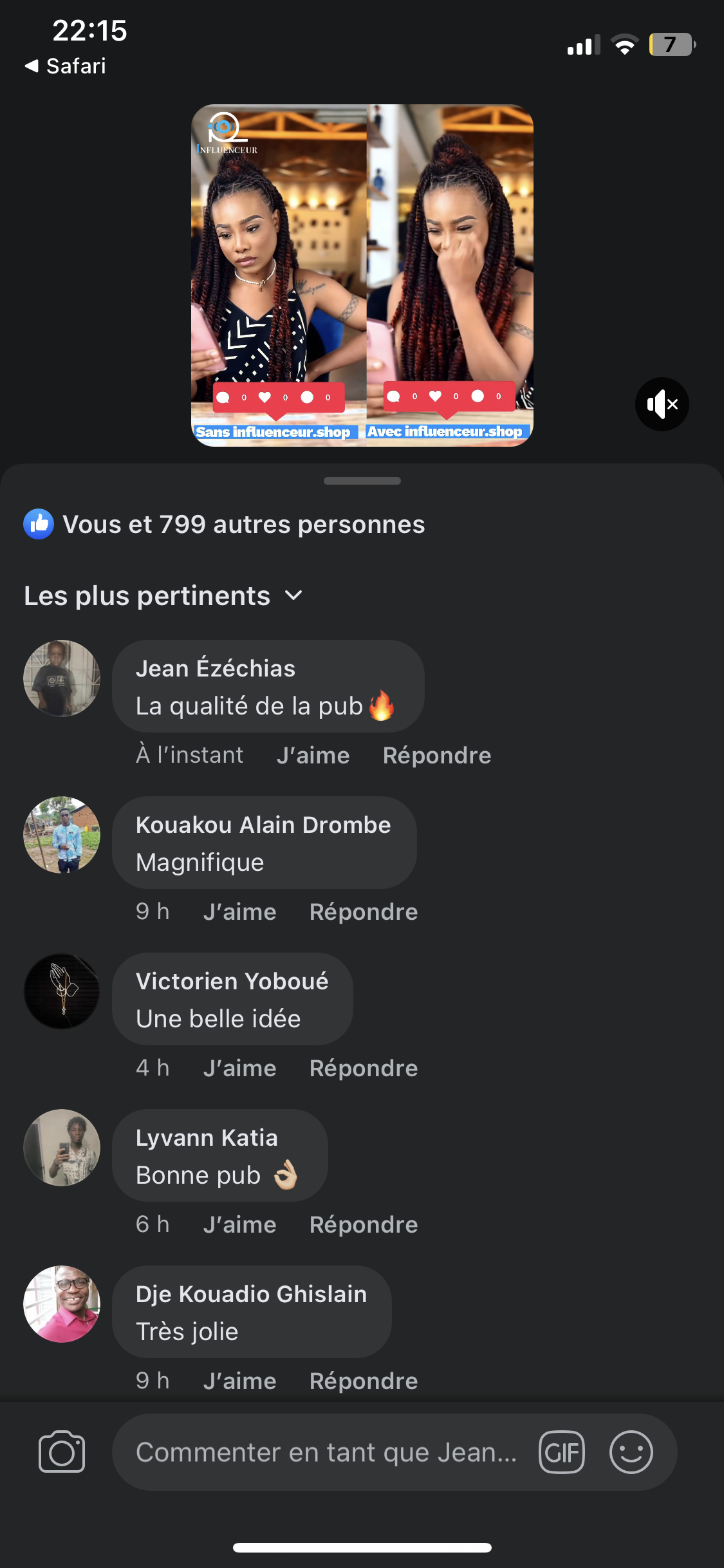Open the emoji sticker picker
The image size is (724, 1568).
(631, 1452)
